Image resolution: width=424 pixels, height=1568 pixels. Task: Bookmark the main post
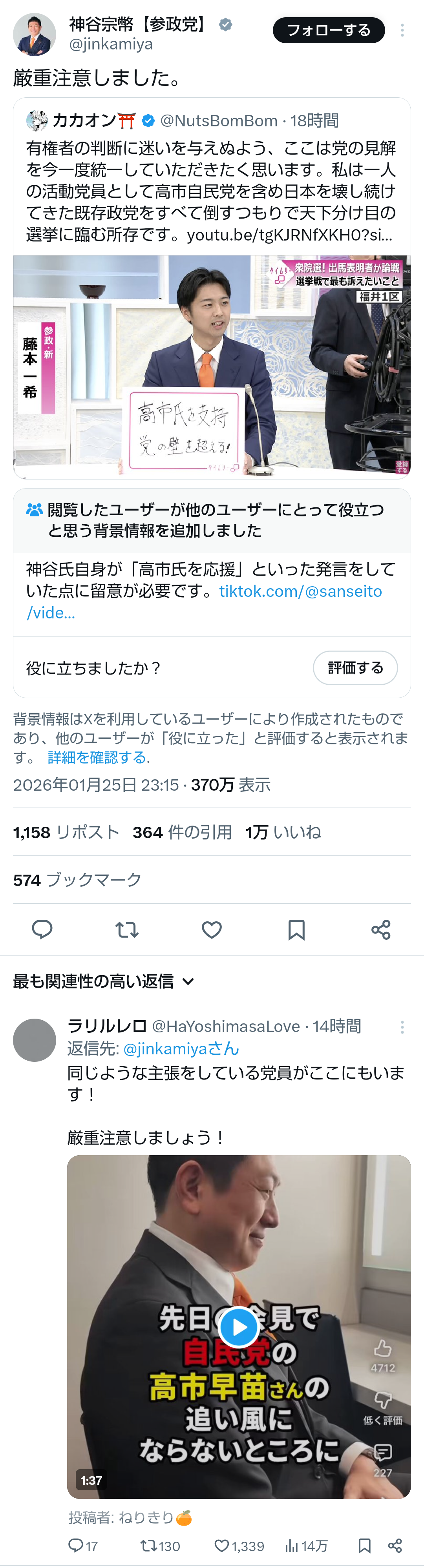click(x=296, y=930)
